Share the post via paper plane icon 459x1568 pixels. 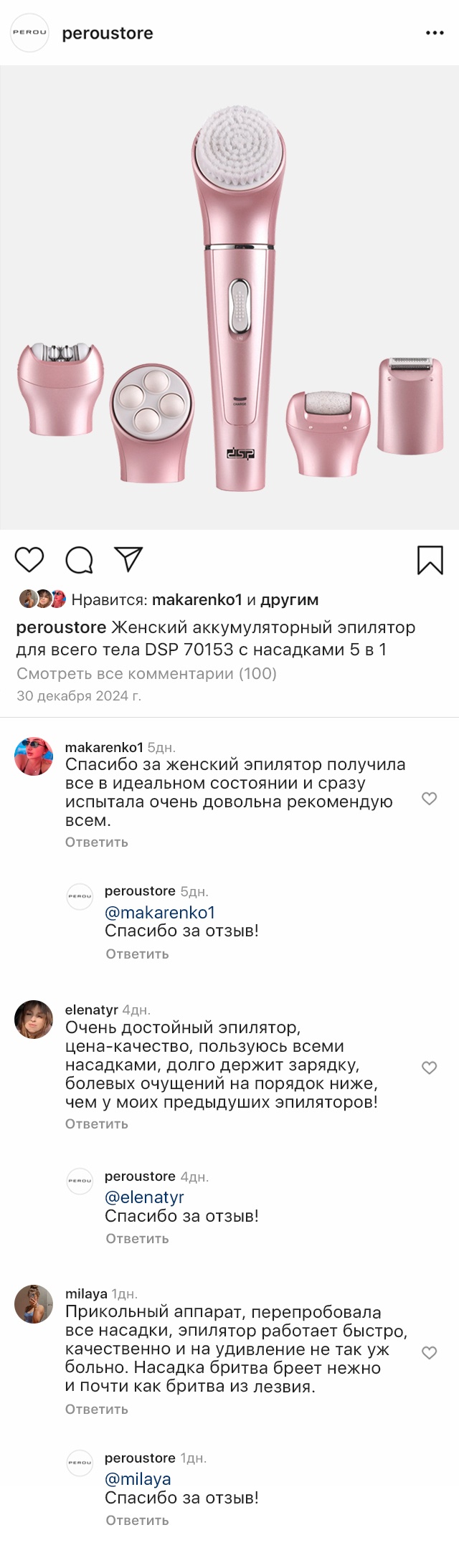pos(129,559)
